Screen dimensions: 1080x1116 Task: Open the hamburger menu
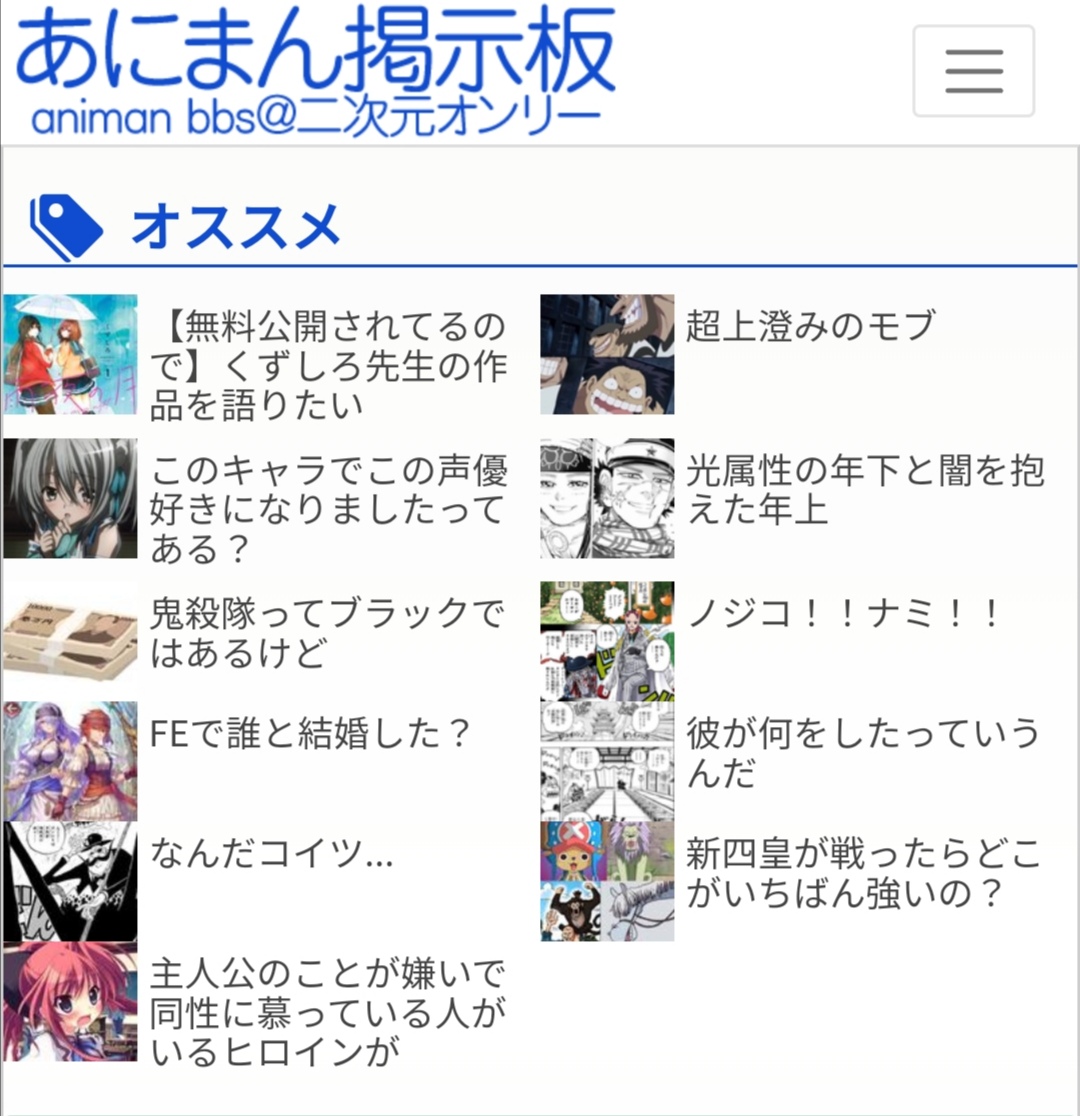[973, 71]
